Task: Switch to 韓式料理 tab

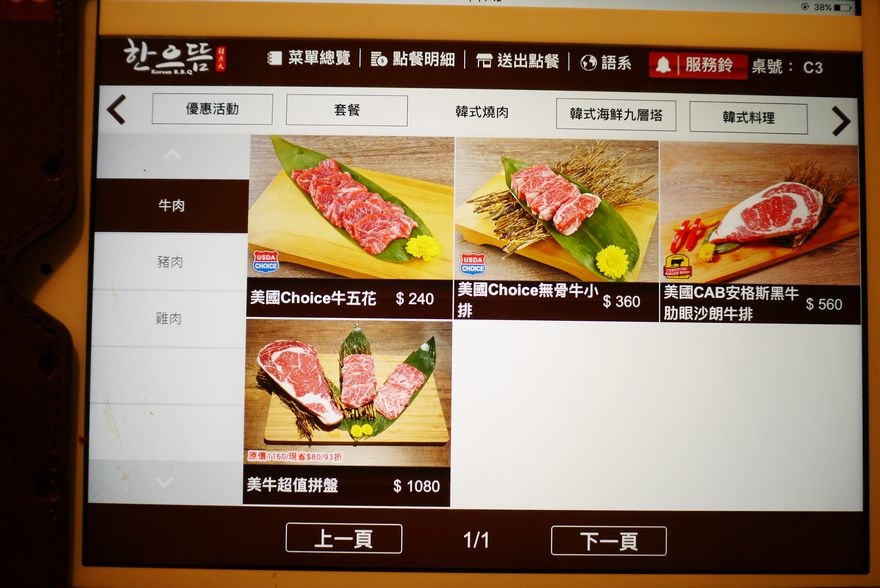Action: coord(748,118)
